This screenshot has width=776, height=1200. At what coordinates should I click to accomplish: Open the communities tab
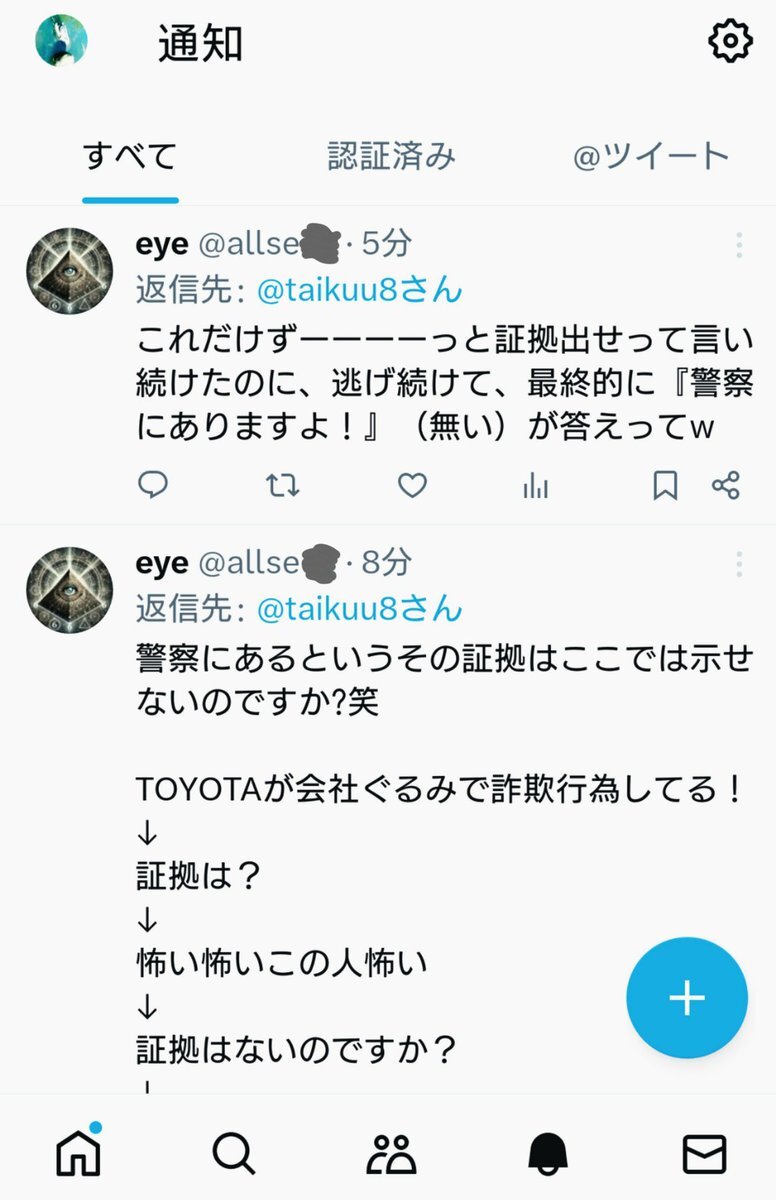click(x=391, y=1155)
